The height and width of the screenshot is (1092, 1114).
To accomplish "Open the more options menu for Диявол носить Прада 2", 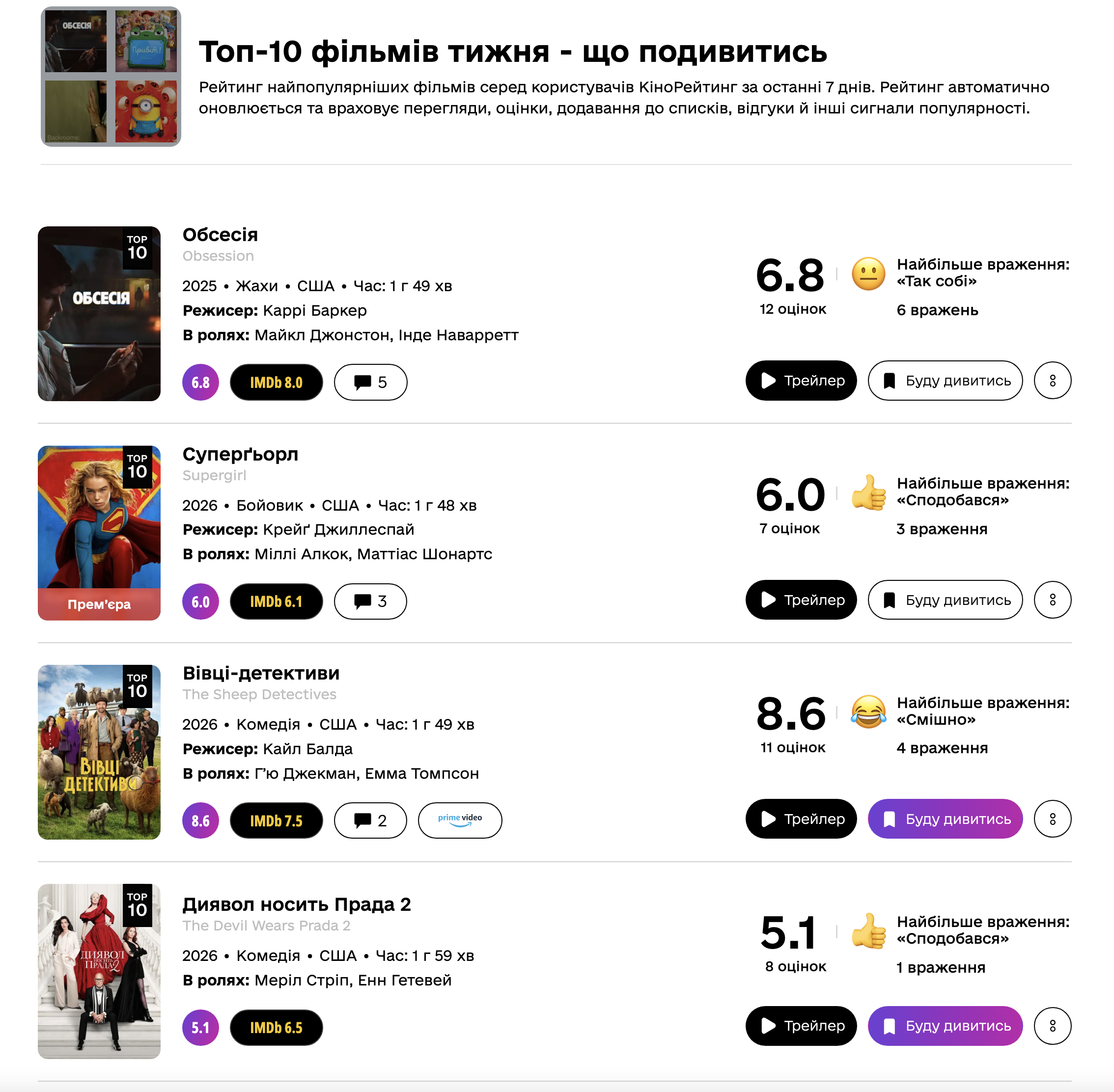I will 1052,1026.
